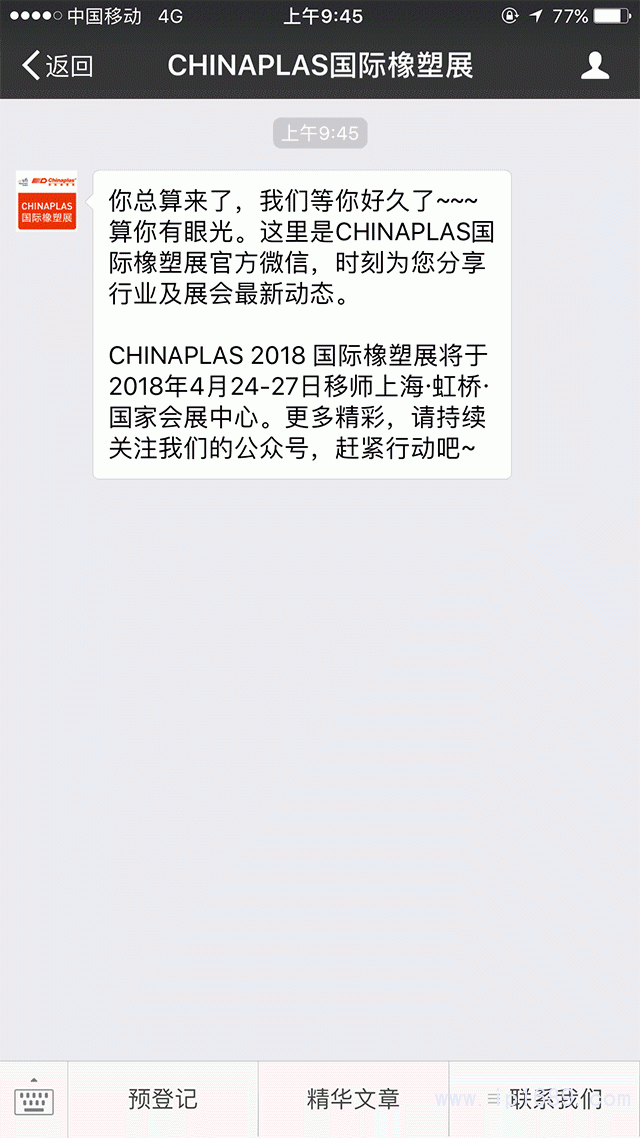Open the account profile icon
Screen dimensions: 640x1138
pyautogui.click(x=595, y=66)
